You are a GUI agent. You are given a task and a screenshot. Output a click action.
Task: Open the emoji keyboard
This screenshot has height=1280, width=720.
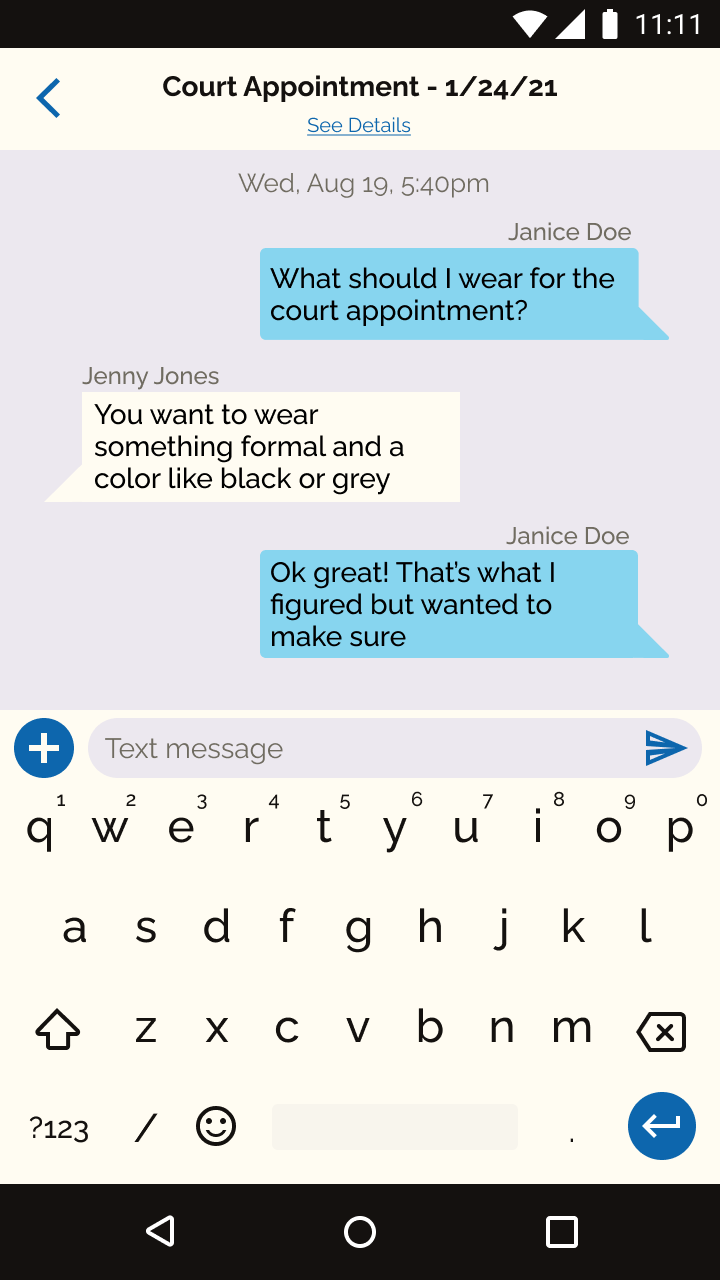point(216,1127)
